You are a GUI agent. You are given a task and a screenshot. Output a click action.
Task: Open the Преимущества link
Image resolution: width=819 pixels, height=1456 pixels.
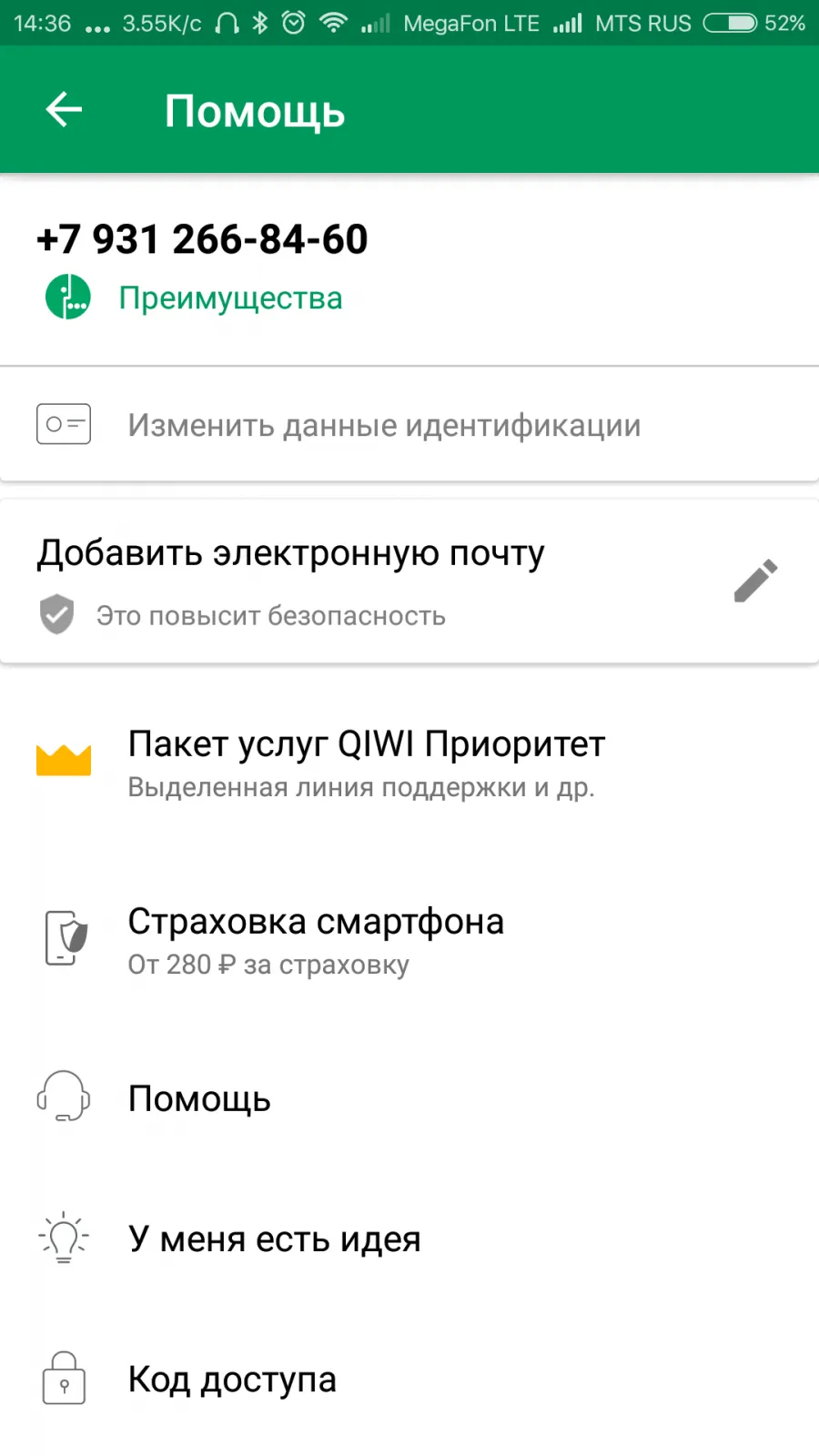230,298
